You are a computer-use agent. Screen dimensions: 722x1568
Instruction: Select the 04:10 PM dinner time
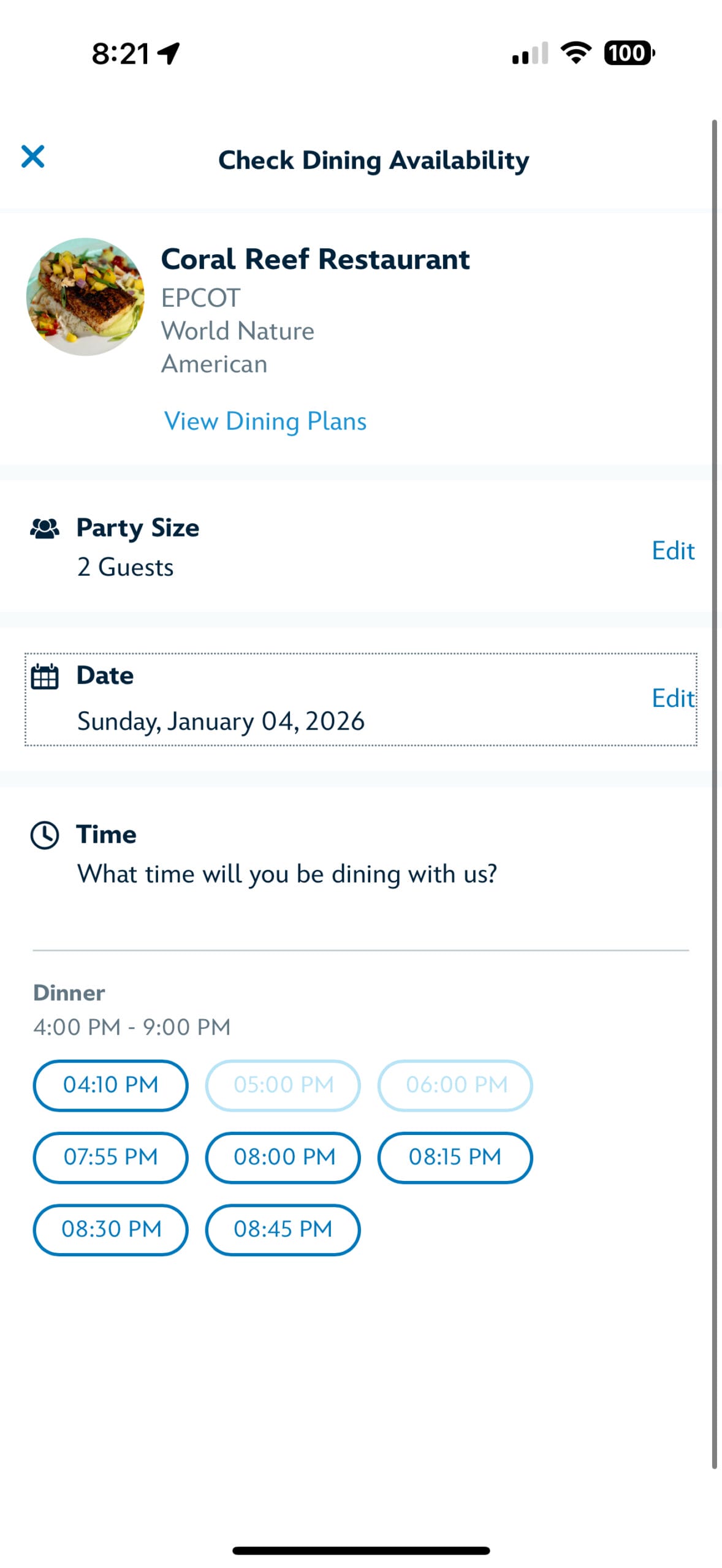coord(110,1085)
